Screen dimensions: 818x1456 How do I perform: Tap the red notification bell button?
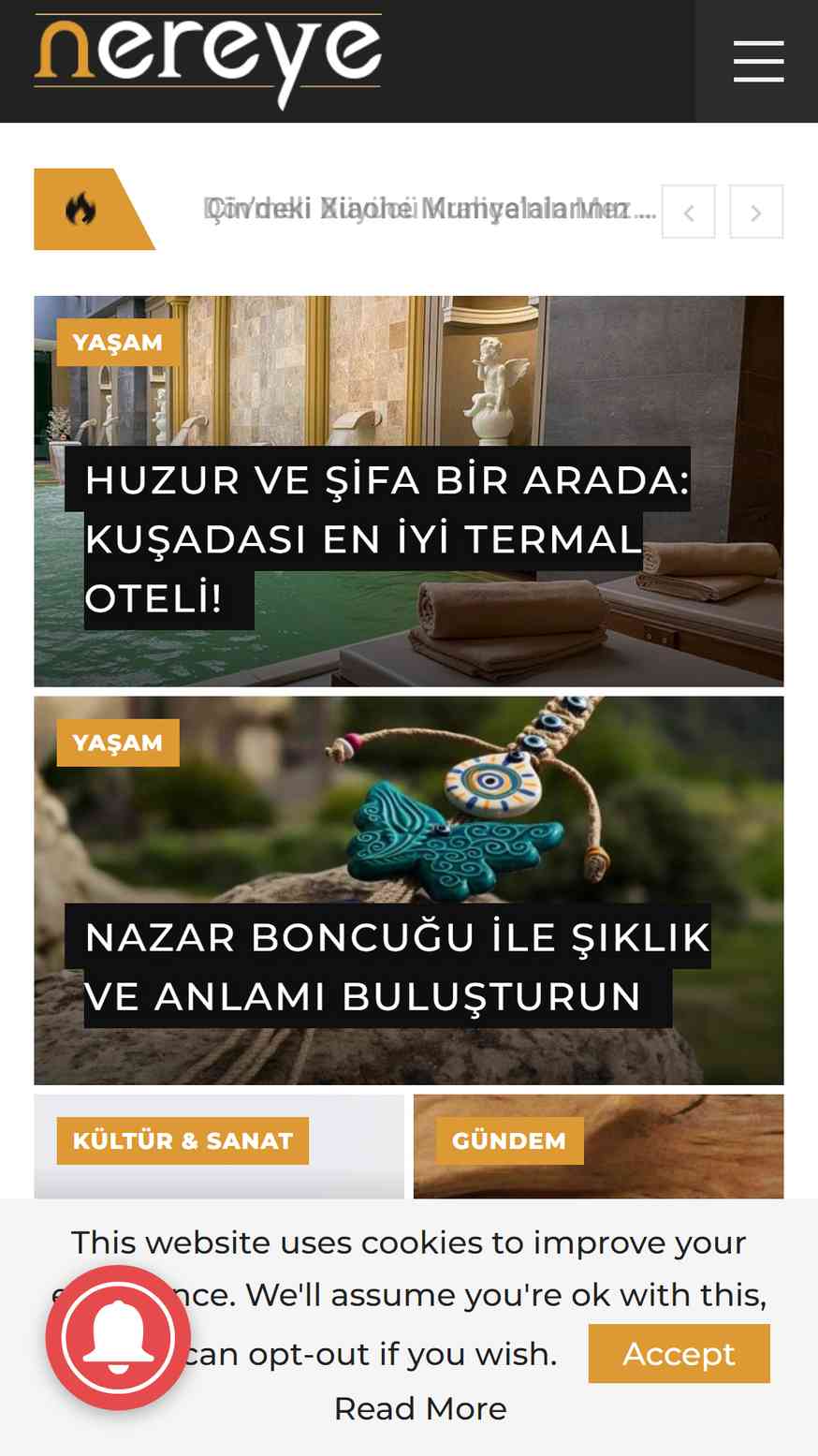[x=118, y=1338]
